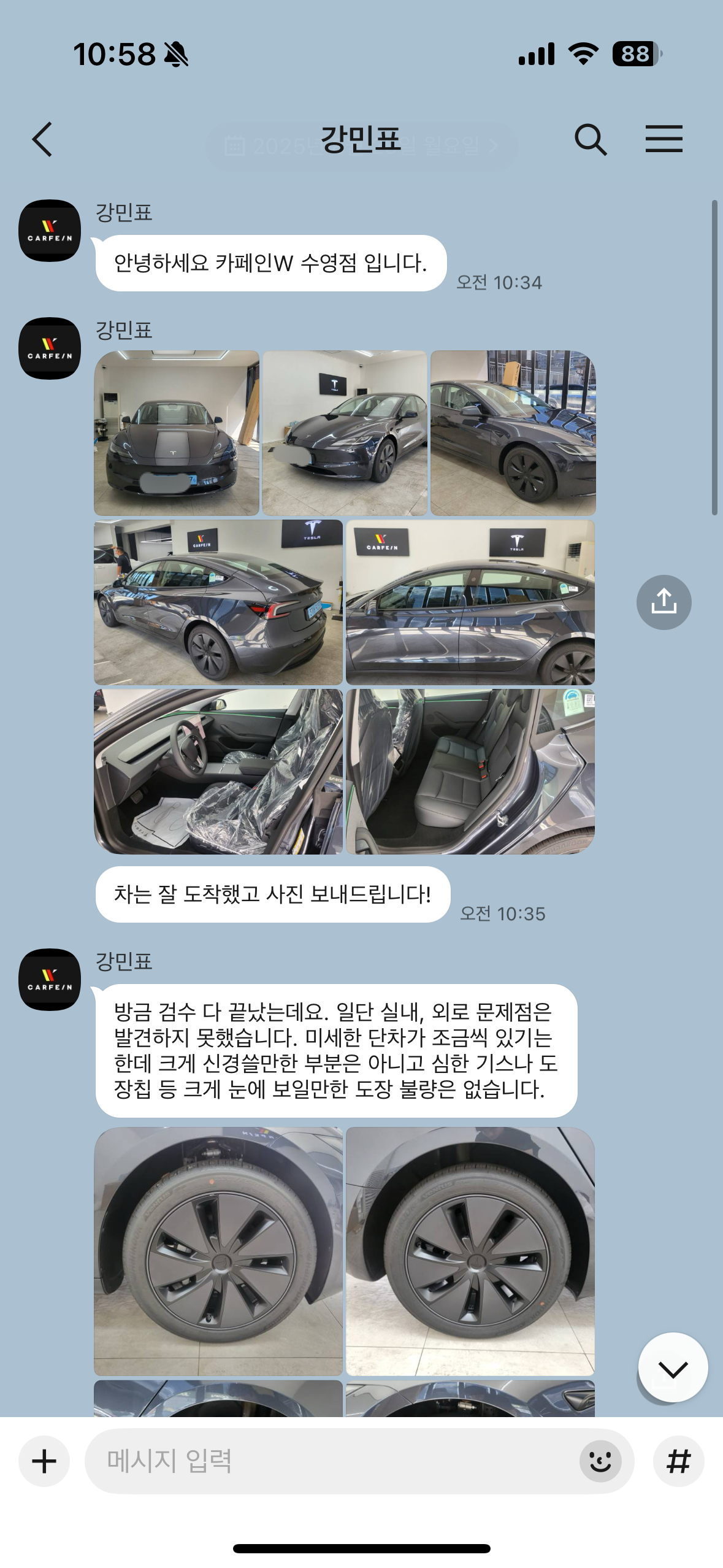Open the front-view car photo
The image size is (723, 1568).
pos(177,433)
